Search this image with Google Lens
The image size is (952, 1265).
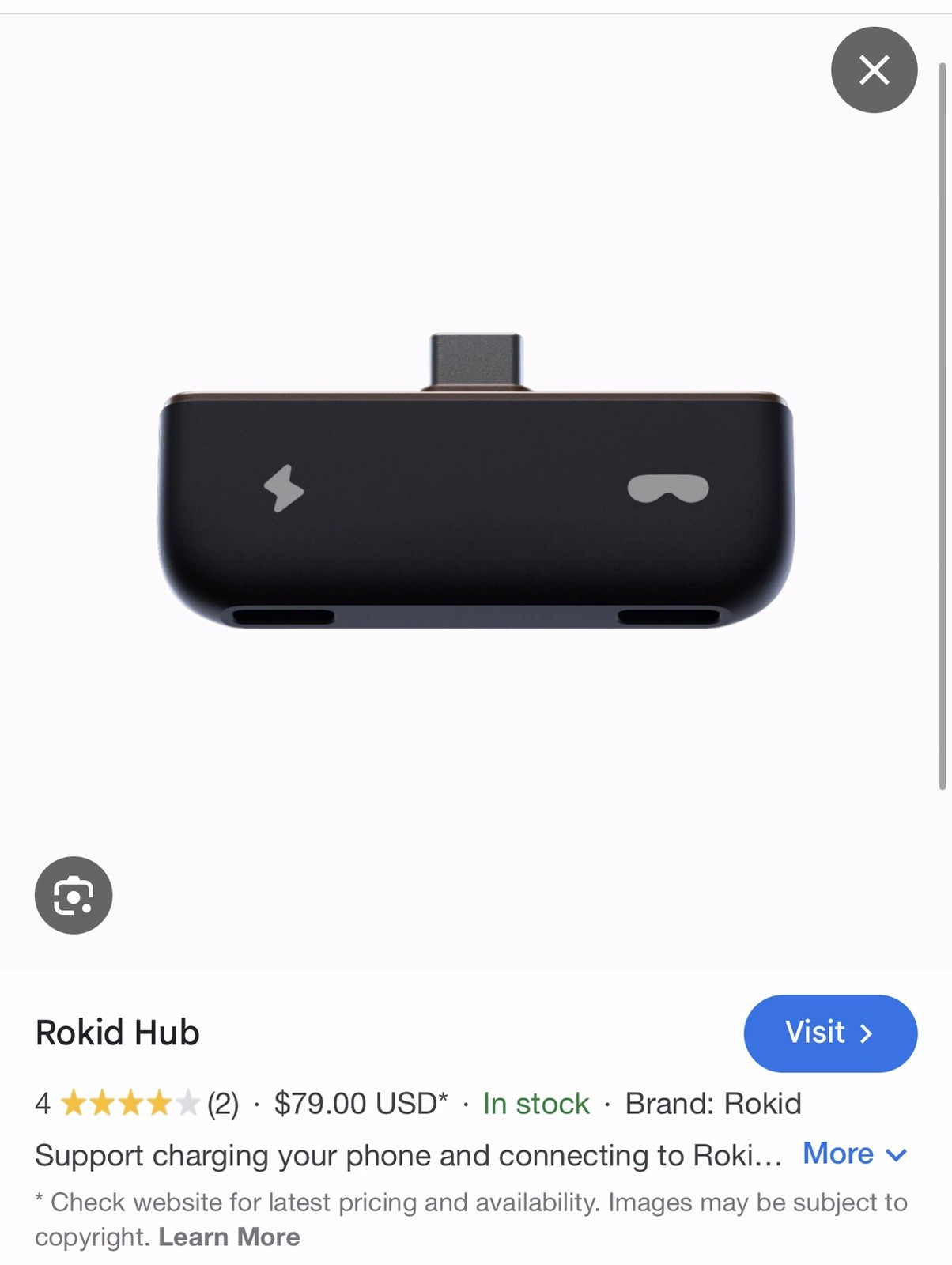pos(74,895)
